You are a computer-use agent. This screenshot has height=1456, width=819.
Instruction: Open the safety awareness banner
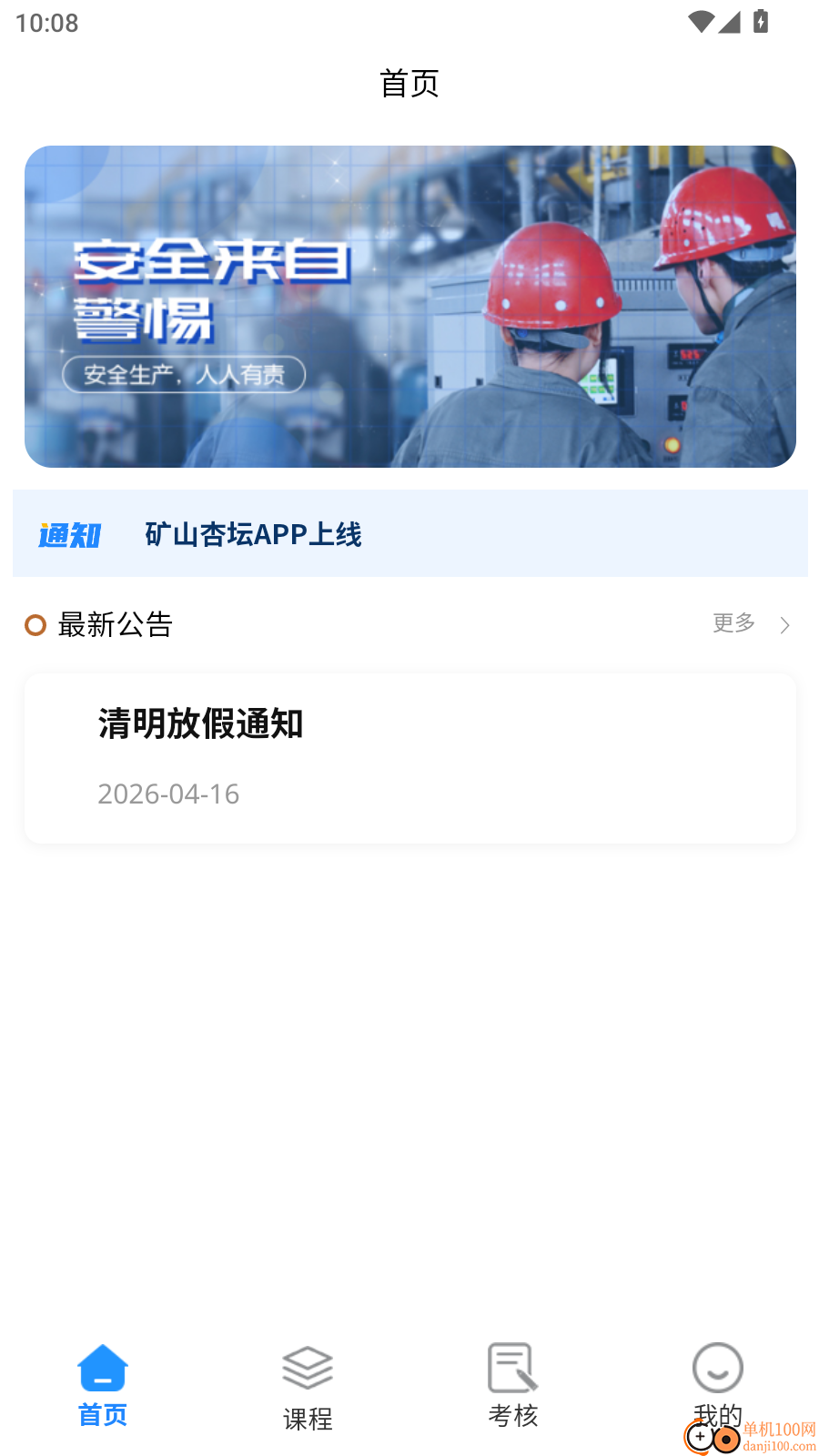(x=409, y=307)
